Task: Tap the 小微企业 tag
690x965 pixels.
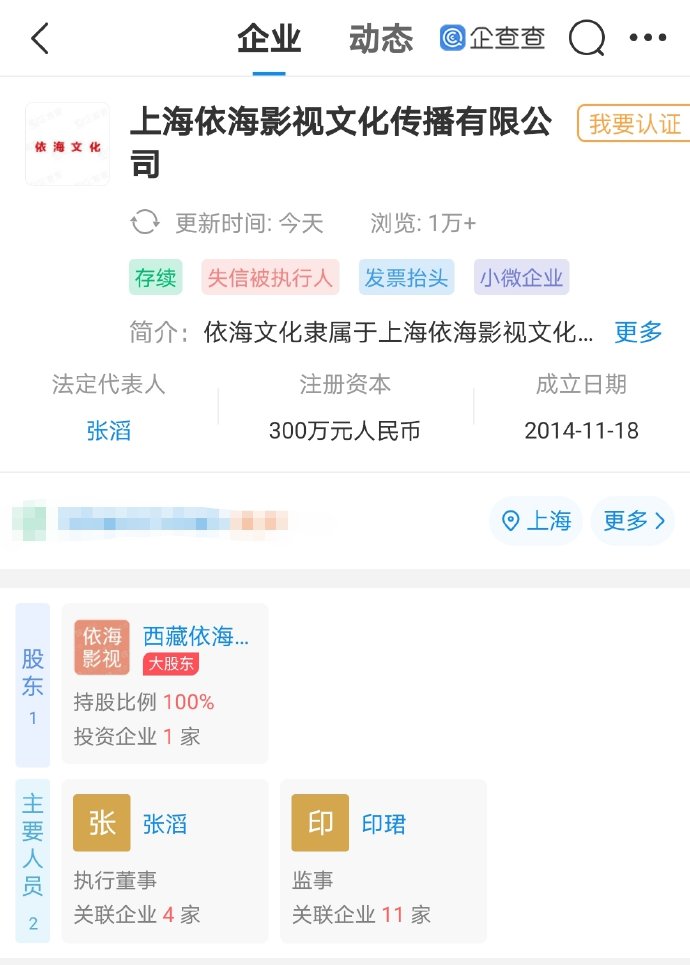Action: click(521, 278)
